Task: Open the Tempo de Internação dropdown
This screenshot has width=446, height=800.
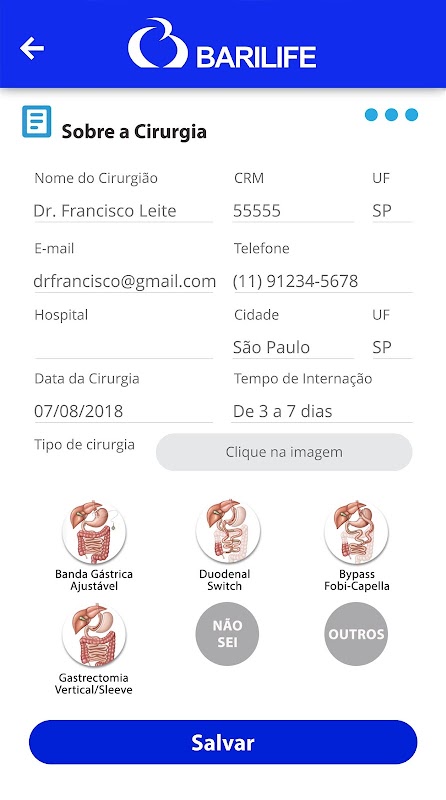Action: [322, 411]
